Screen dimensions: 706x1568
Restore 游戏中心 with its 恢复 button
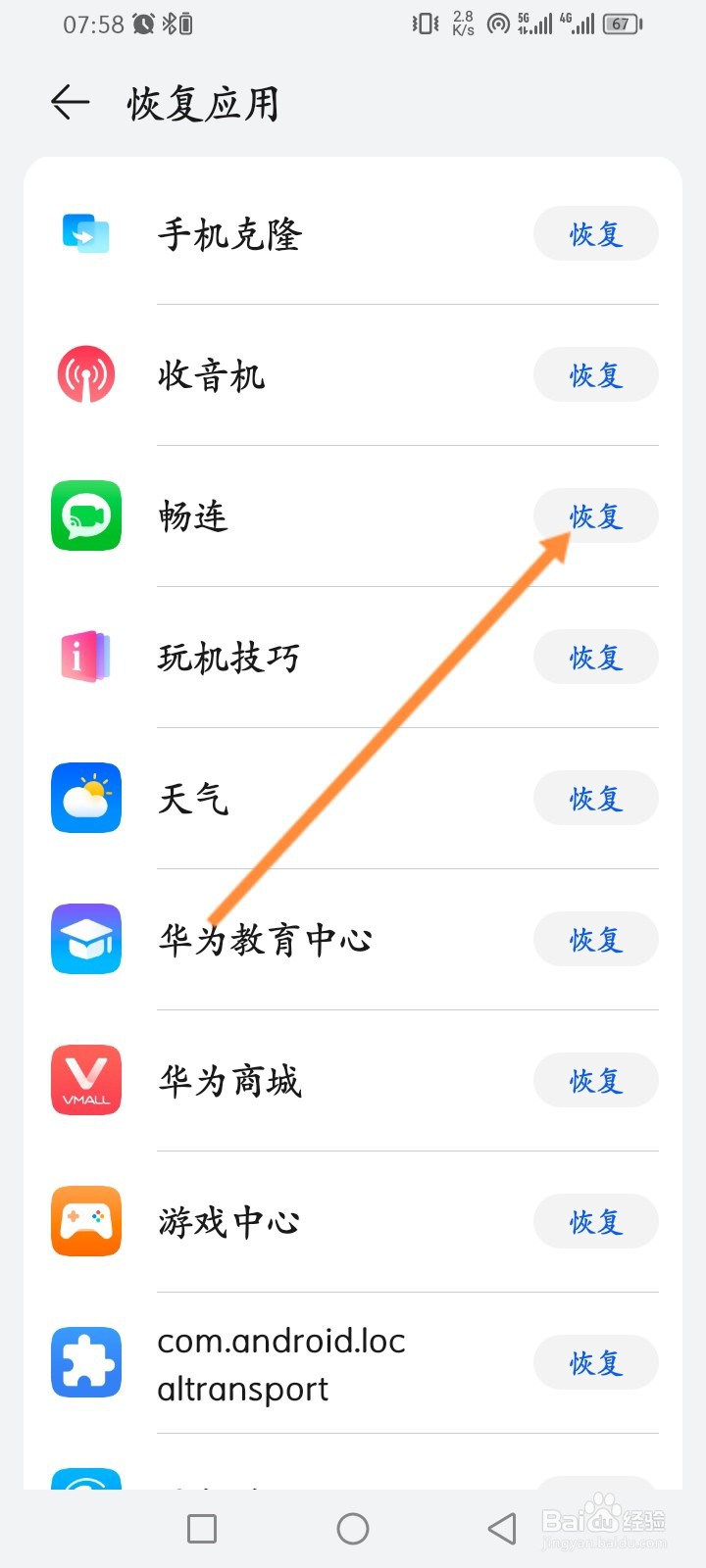pyautogui.click(x=595, y=1221)
